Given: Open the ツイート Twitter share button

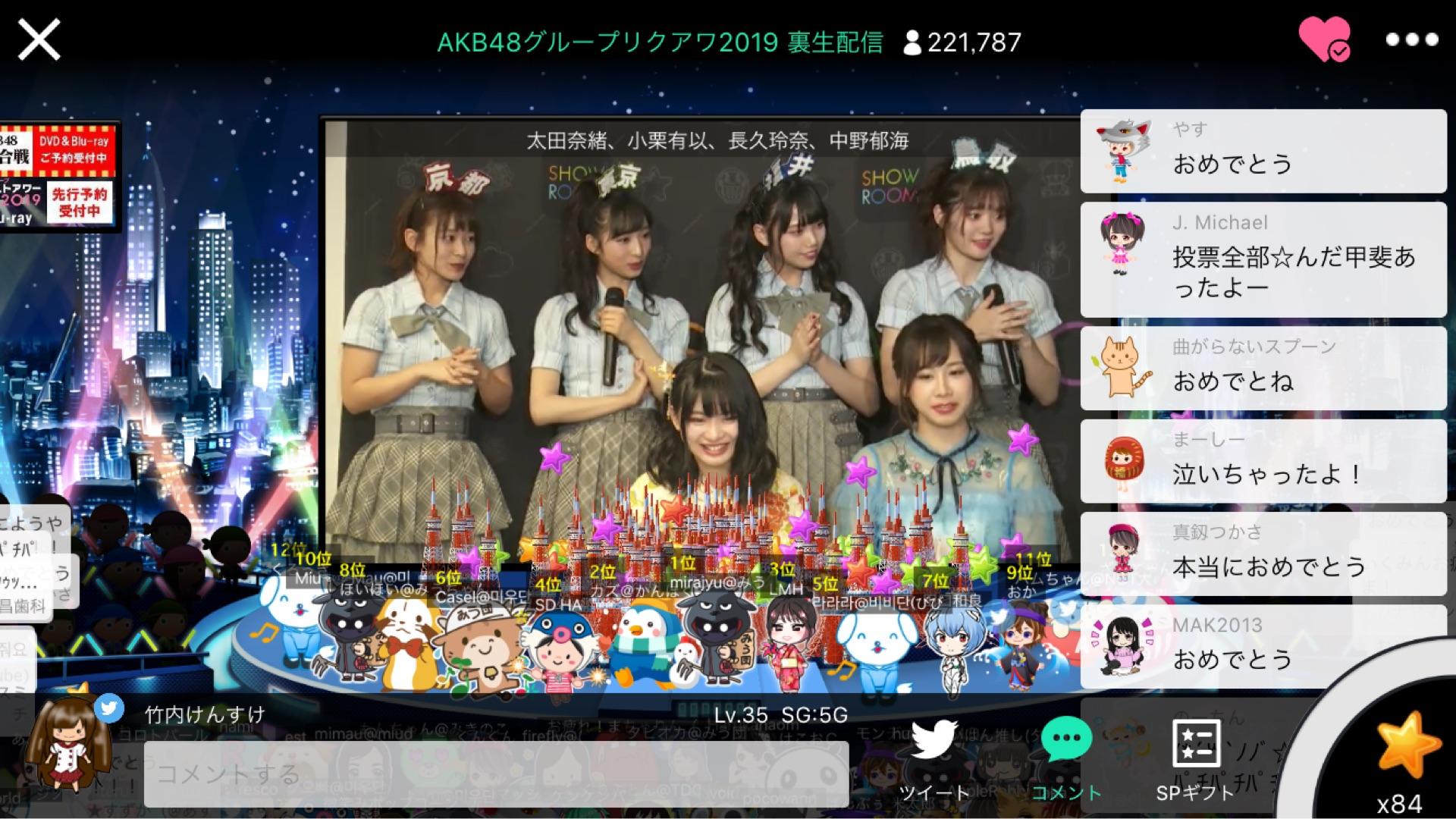Looking at the screenshot, I should pos(934,758).
